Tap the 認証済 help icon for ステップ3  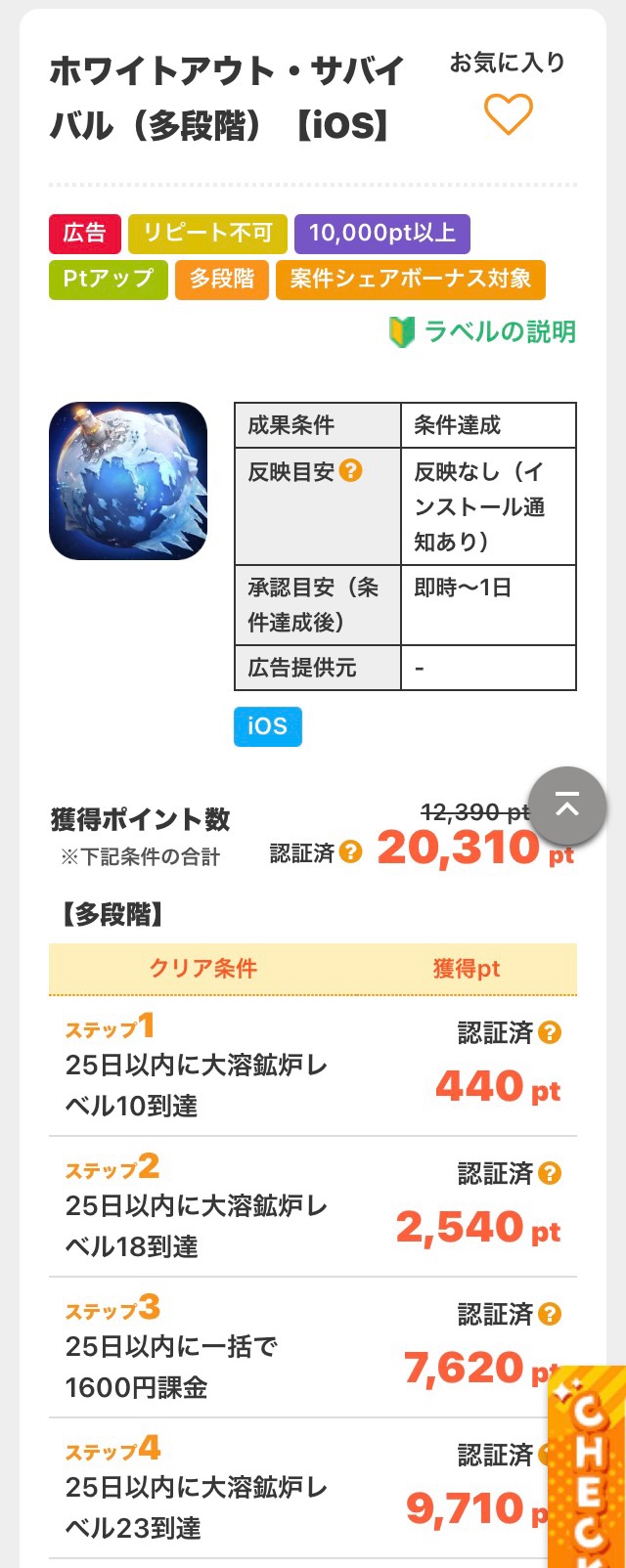coord(550,1314)
